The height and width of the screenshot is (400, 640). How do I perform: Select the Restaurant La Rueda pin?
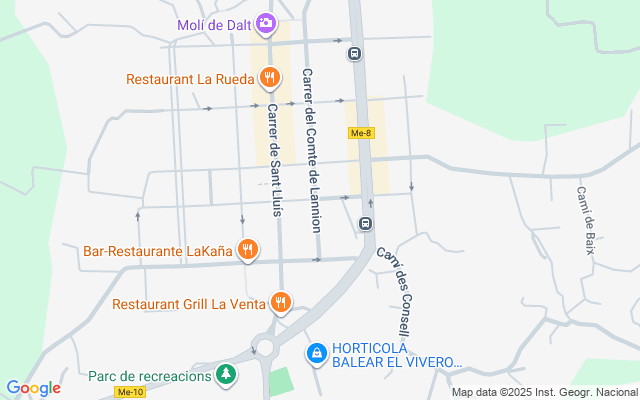click(269, 77)
